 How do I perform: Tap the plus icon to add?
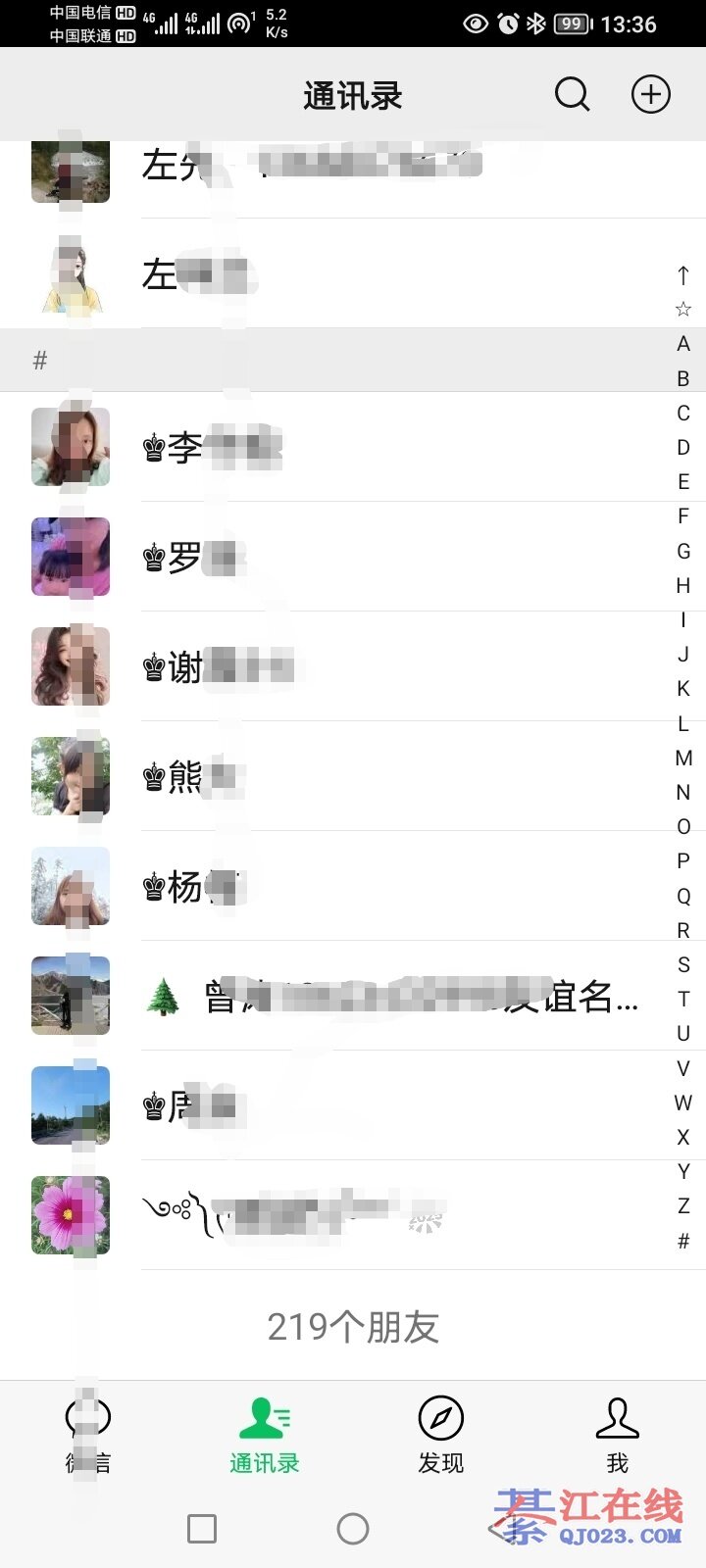click(x=650, y=95)
